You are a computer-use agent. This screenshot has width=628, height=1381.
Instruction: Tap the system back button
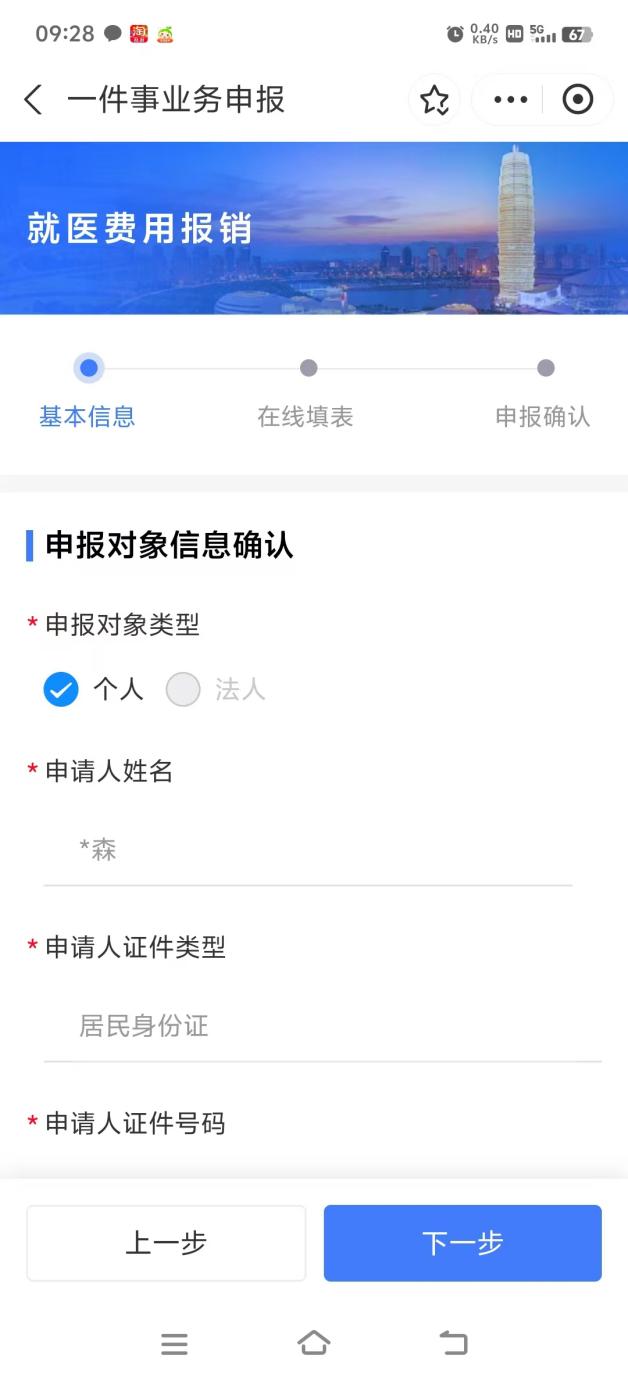453,1343
